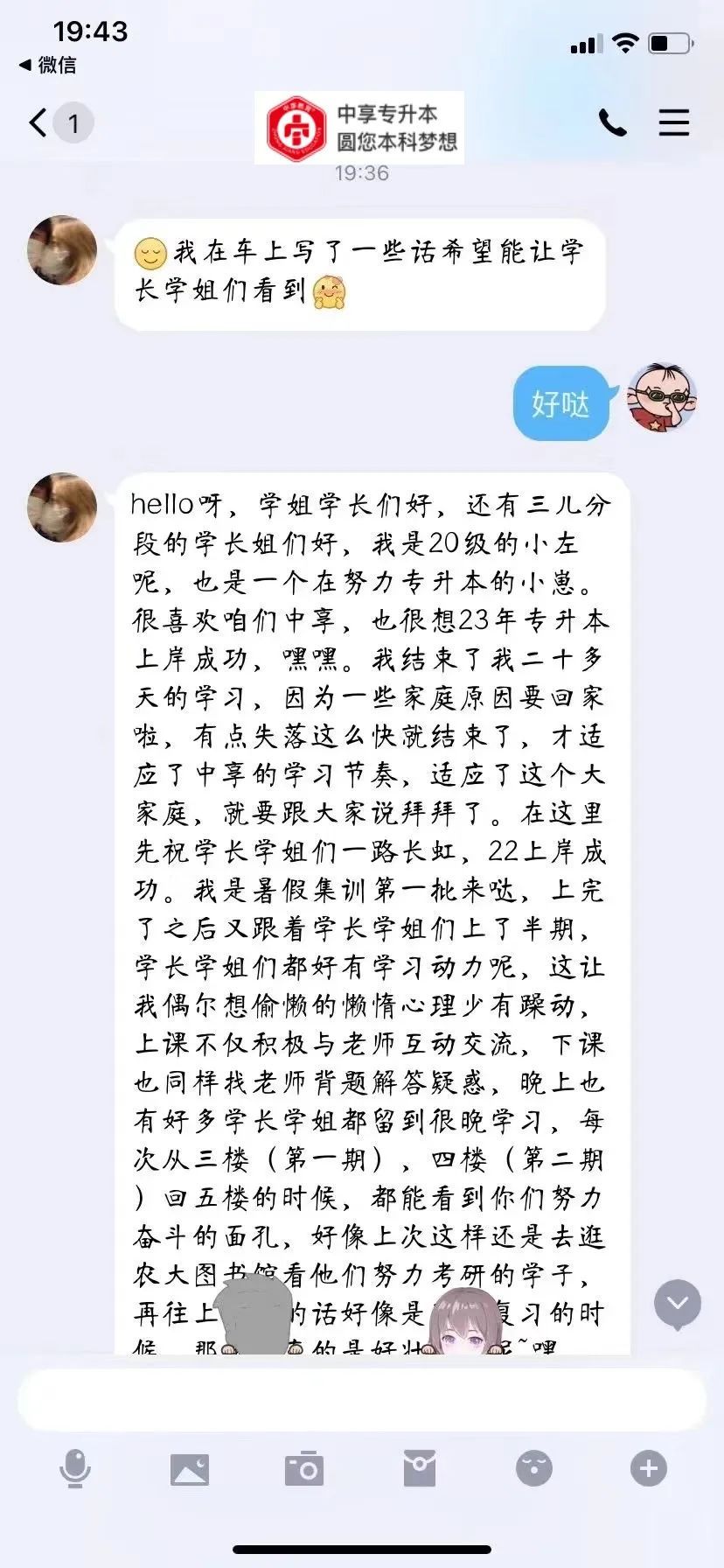The height and width of the screenshot is (1568, 724).
Task: Open the camera to take a photo
Action: click(x=304, y=1469)
